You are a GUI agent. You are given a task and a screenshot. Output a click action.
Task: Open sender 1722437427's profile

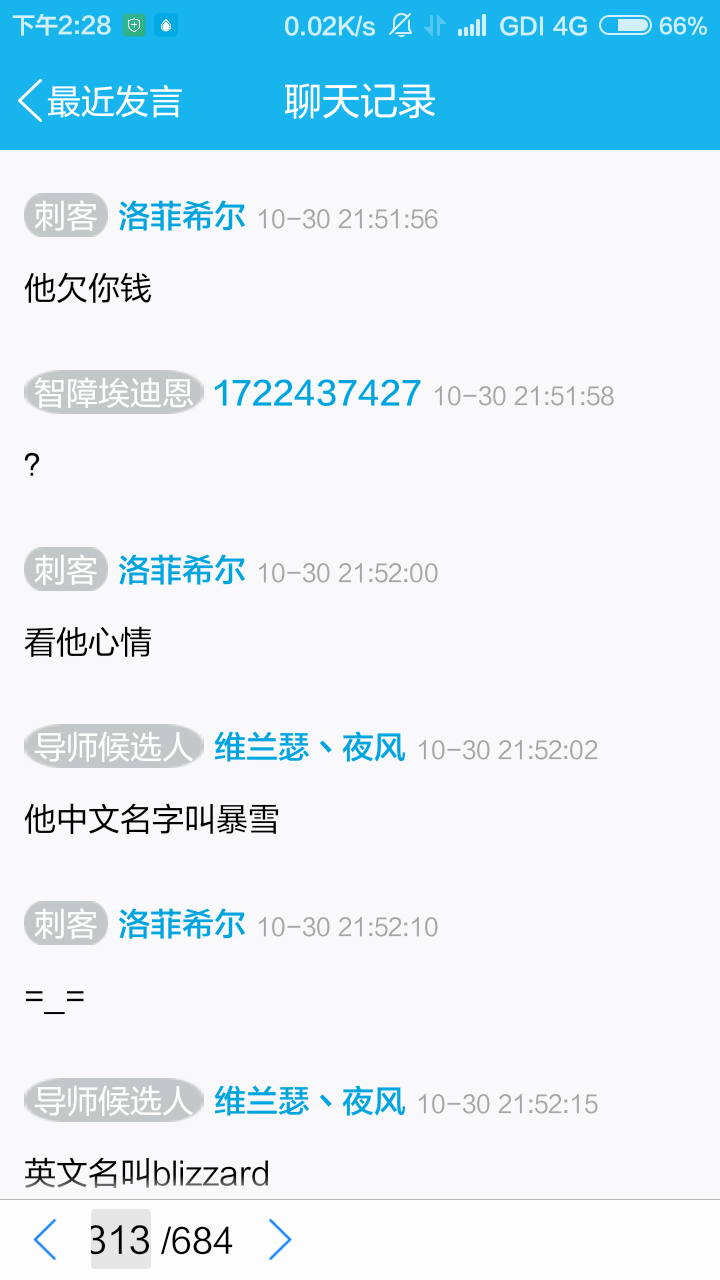(x=317, y=394)
